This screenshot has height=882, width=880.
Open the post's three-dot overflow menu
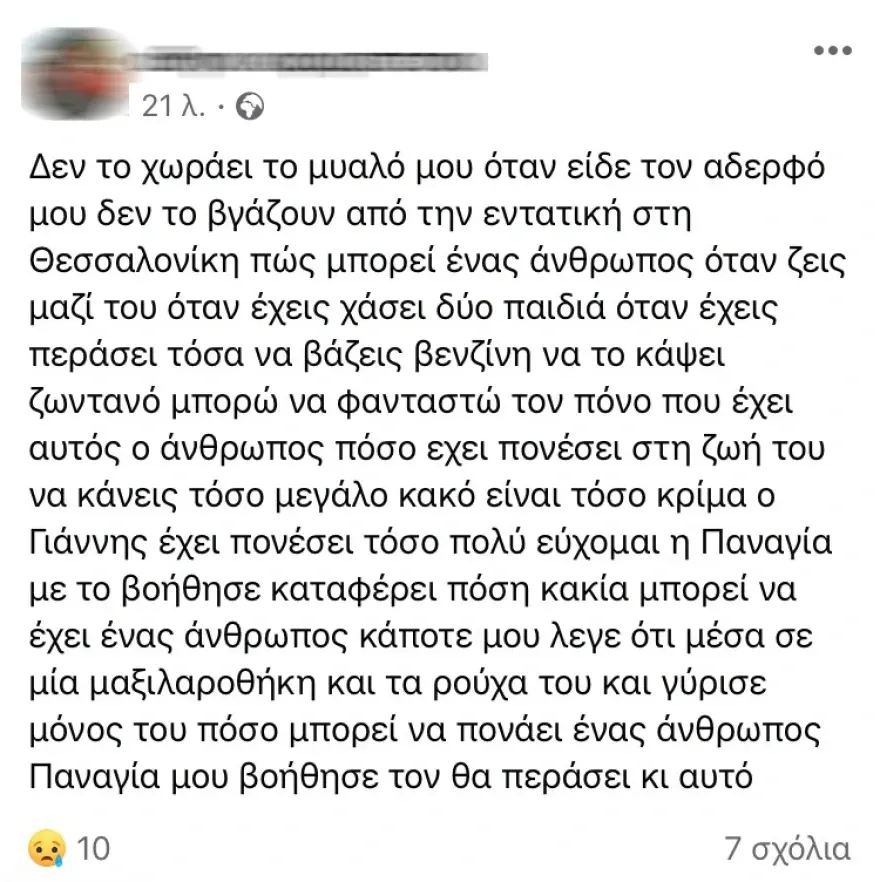coord(832,51)
